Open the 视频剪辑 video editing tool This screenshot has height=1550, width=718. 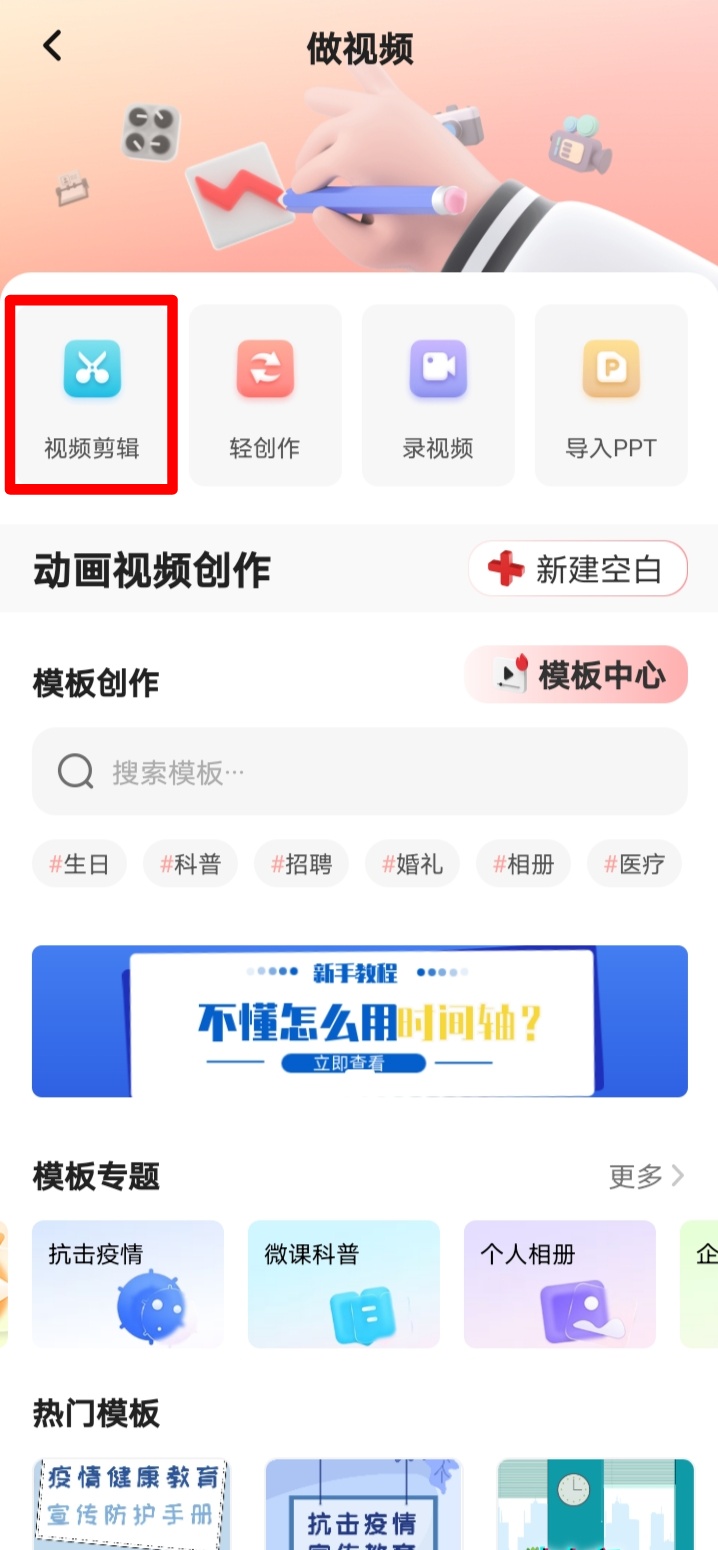pos(91,395)
